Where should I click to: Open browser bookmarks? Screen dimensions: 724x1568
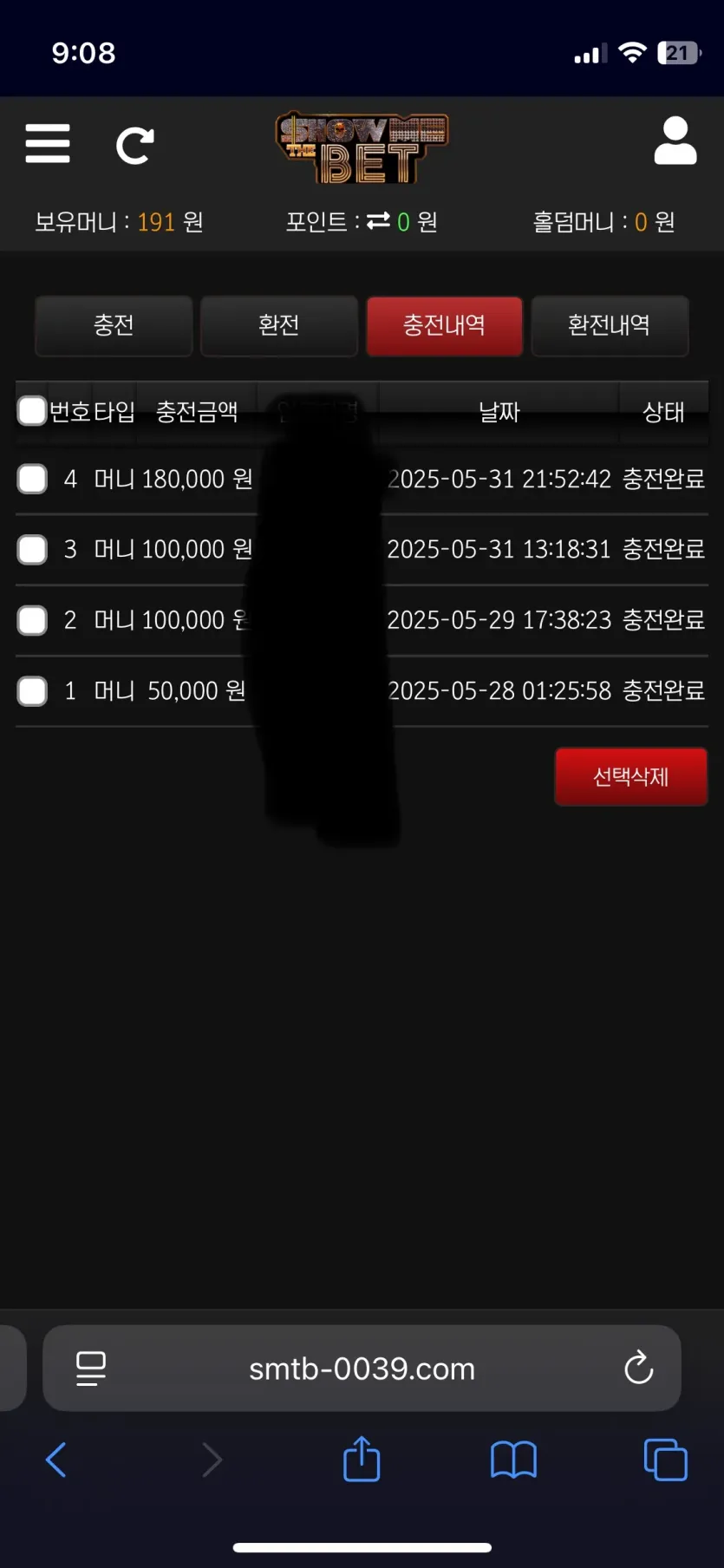point(513,1460)
